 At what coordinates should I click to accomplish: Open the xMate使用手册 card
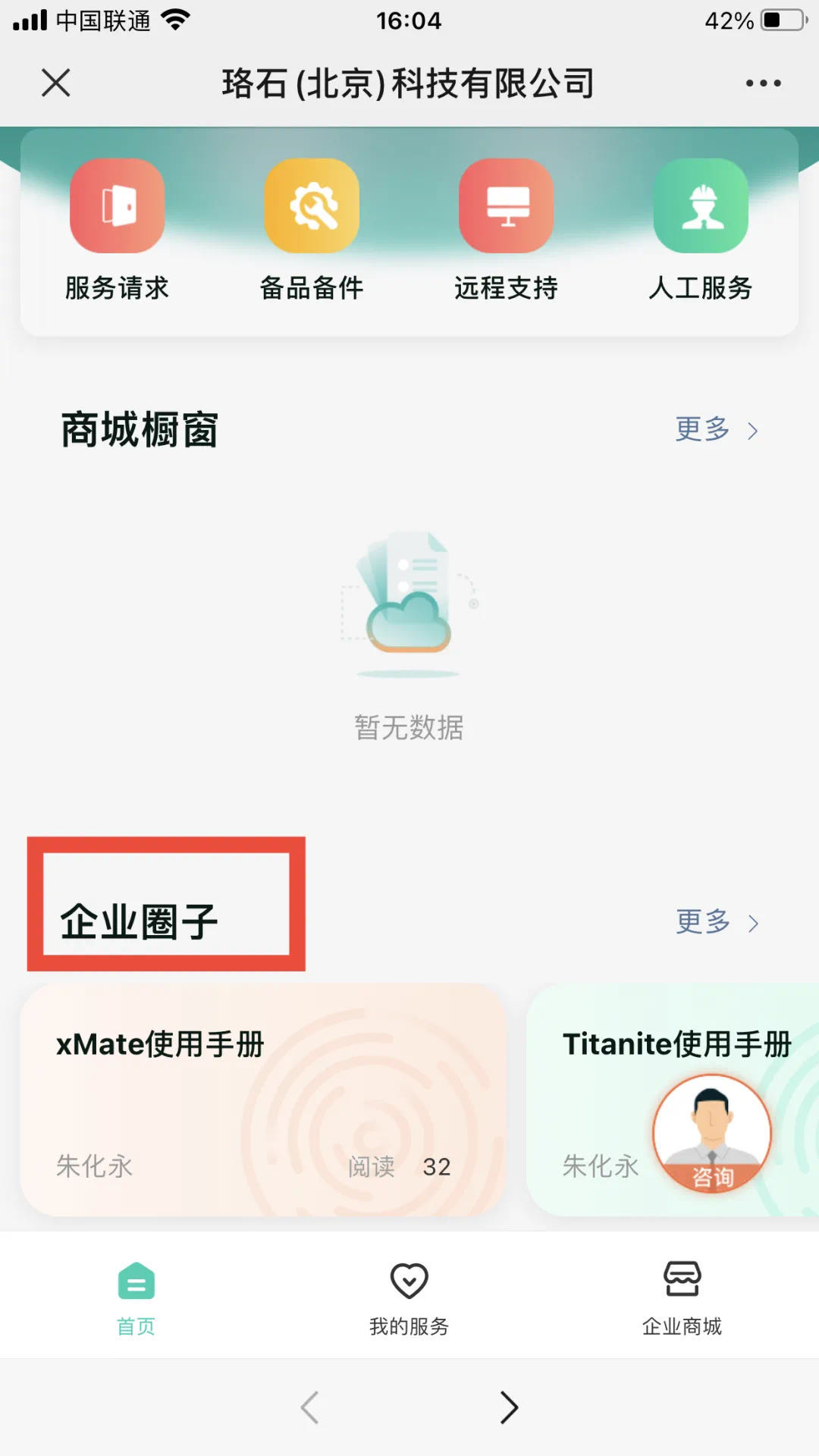(262, 1100)
